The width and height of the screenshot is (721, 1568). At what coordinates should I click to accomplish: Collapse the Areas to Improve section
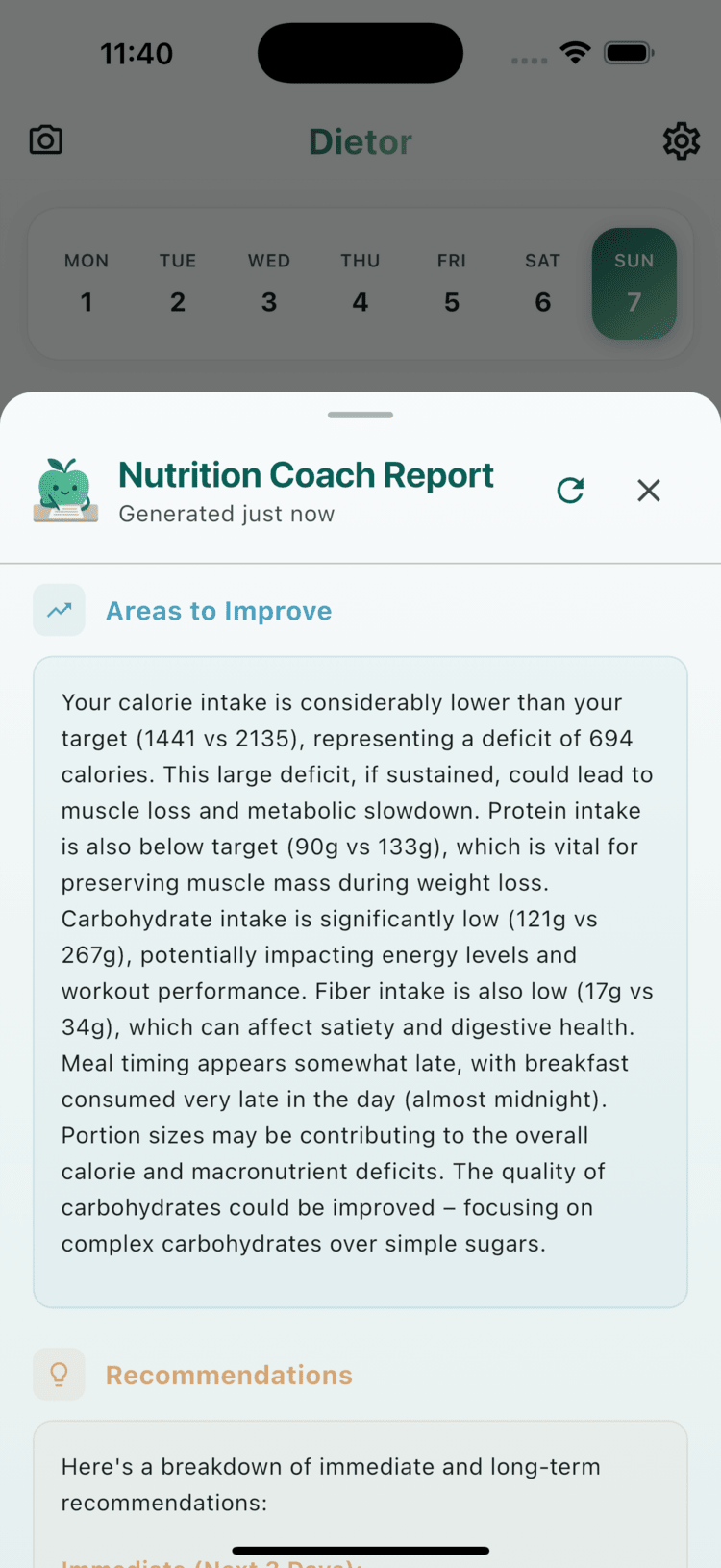point(218,610)
